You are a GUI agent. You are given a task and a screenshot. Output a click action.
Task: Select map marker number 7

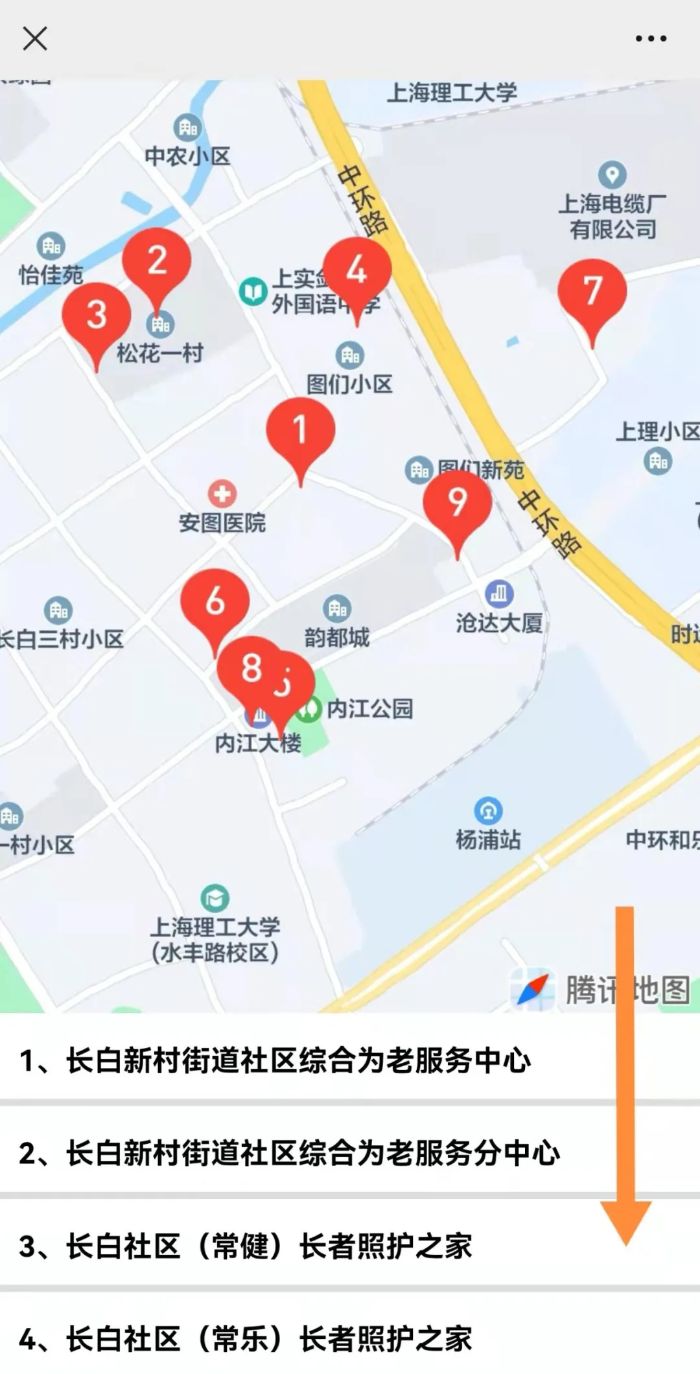(x=592, y=292)
